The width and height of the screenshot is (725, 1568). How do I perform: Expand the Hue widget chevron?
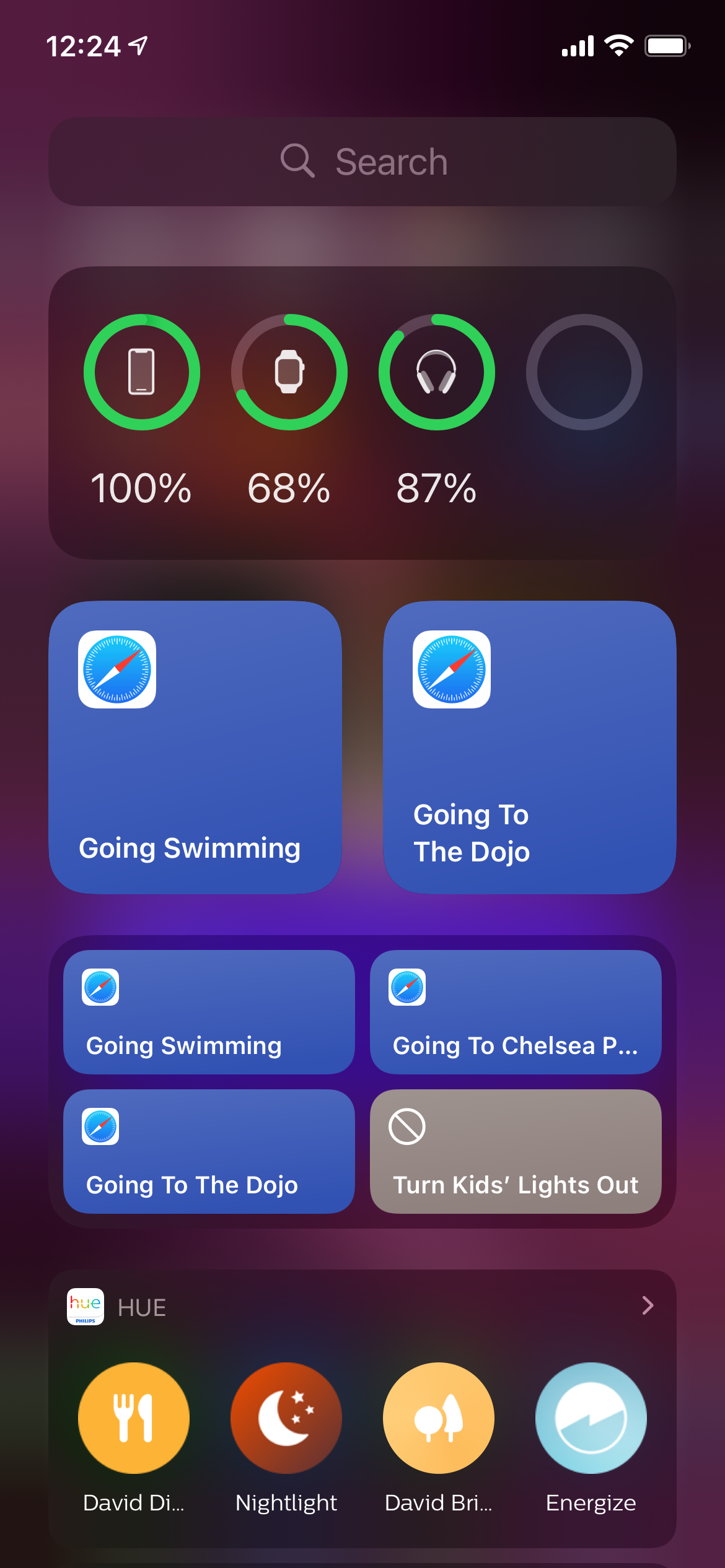(648, 1305)
